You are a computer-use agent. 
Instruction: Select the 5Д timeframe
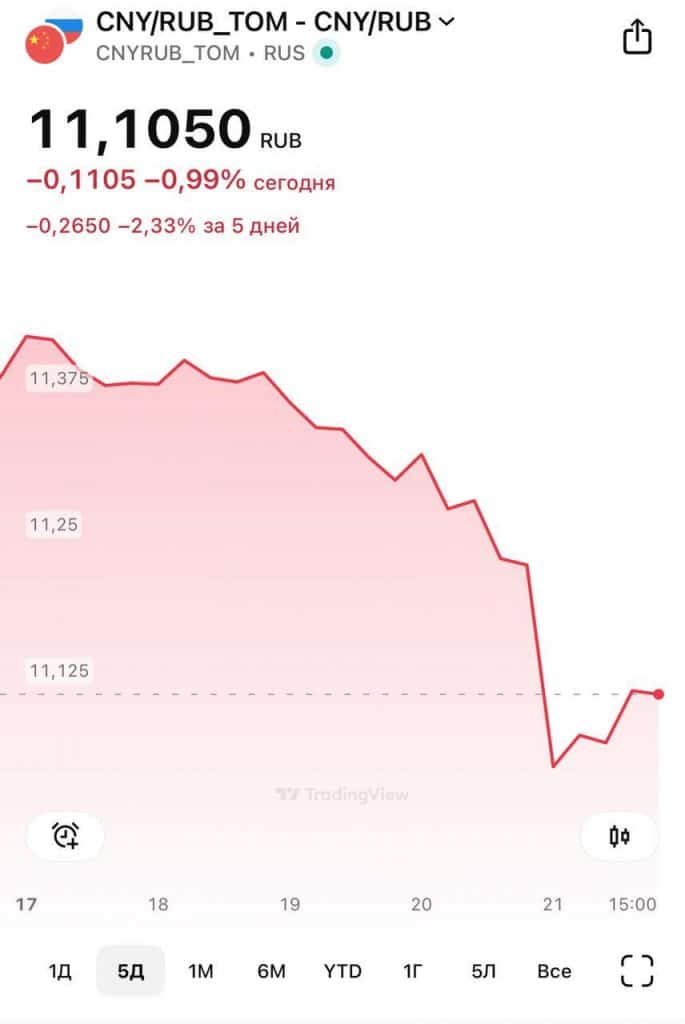click(x=130, y=971)
